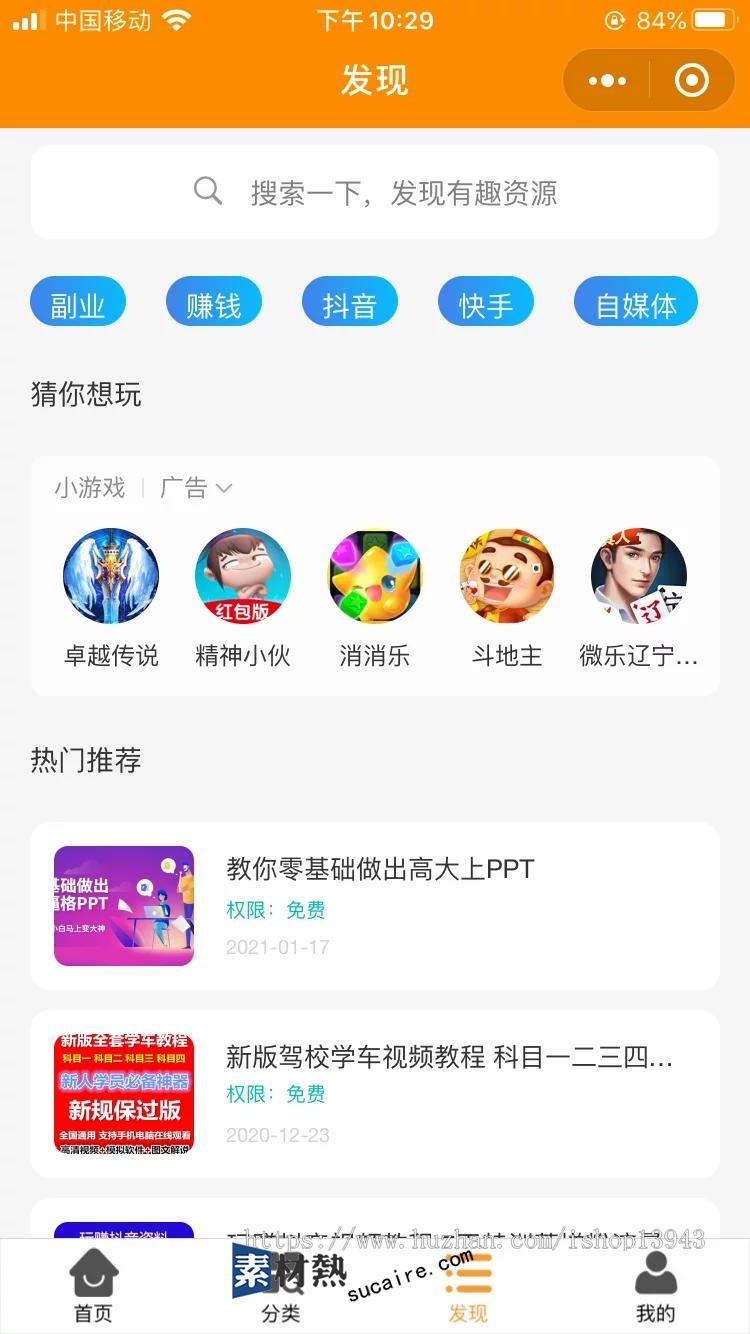Open the 我的 profile tab
Viewport: 750px width, 1334px height.
pyautogui.click(x=656, y=1287)
